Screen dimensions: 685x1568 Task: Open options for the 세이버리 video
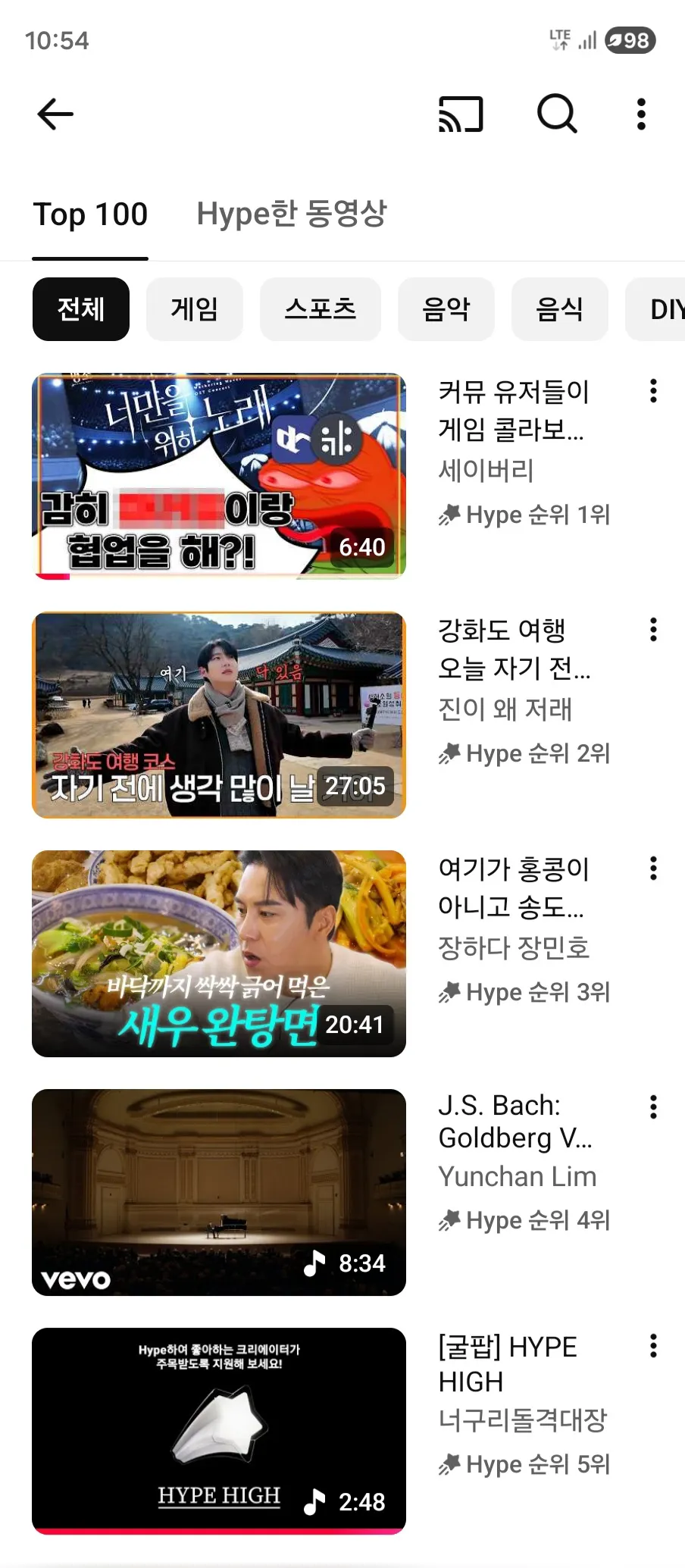(652, 393)
